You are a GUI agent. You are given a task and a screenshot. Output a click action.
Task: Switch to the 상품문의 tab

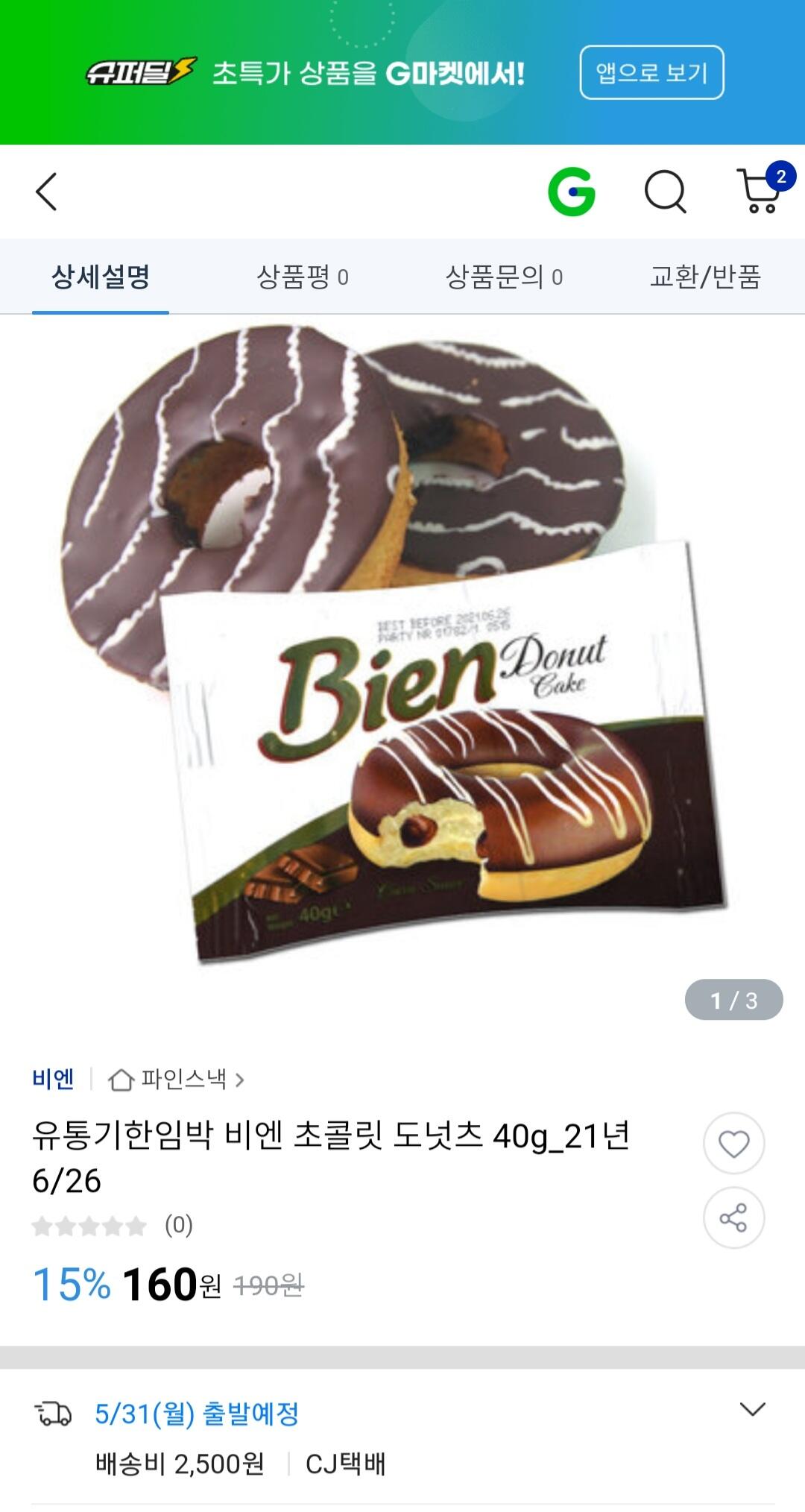click(x=503, y=277)
